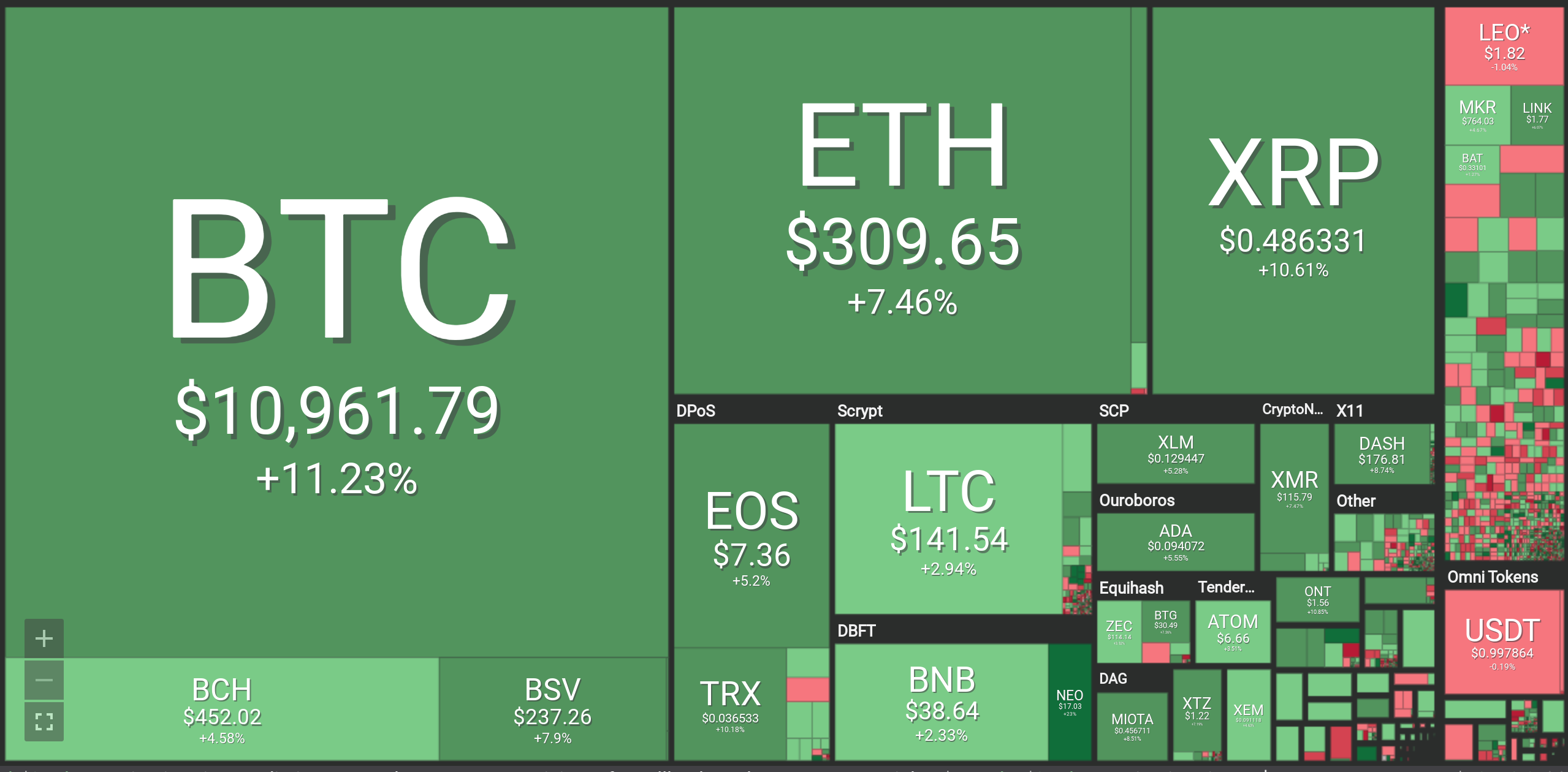Open the ATOM tile
This screenshot has width=1568, height=772.
pyautogui.click(x=1232, y=631)
